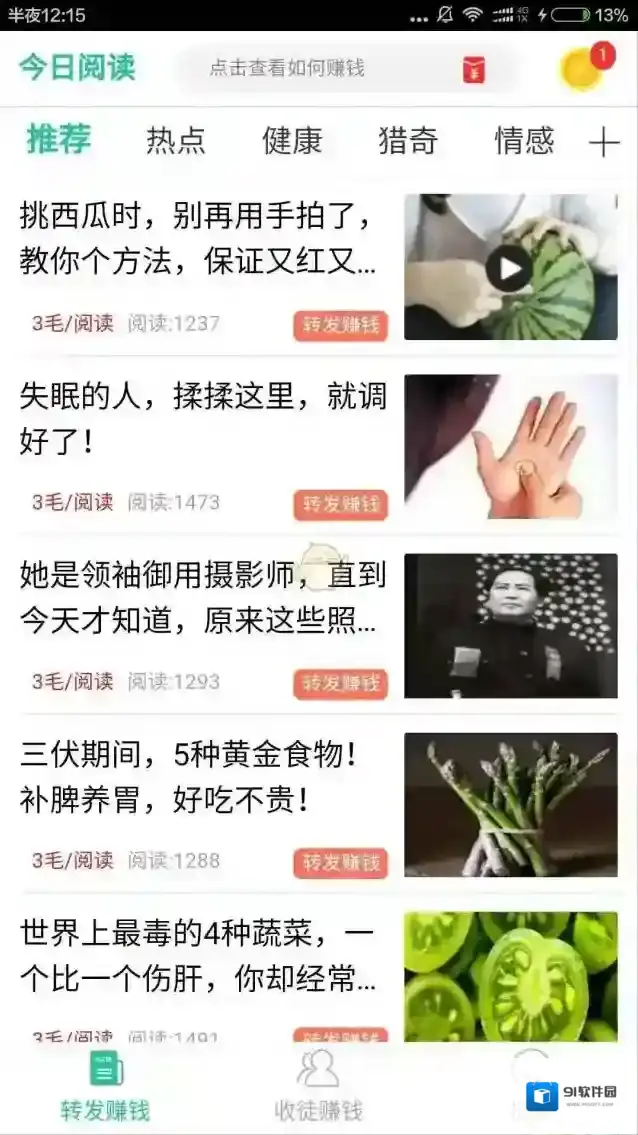Tap 转发赚钱 on the 摄影师 article
Screen dimensions: 638x1135
pyautogui.click(x=340, y=684)
